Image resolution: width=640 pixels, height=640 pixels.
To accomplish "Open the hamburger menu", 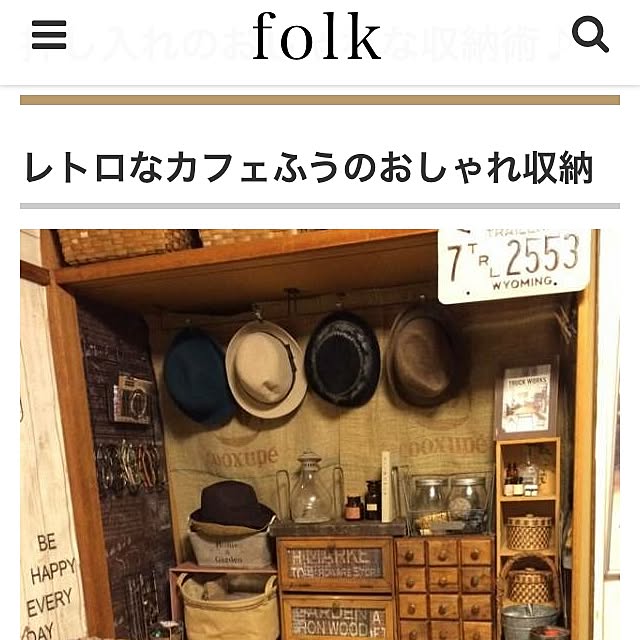I will [49, 35].
